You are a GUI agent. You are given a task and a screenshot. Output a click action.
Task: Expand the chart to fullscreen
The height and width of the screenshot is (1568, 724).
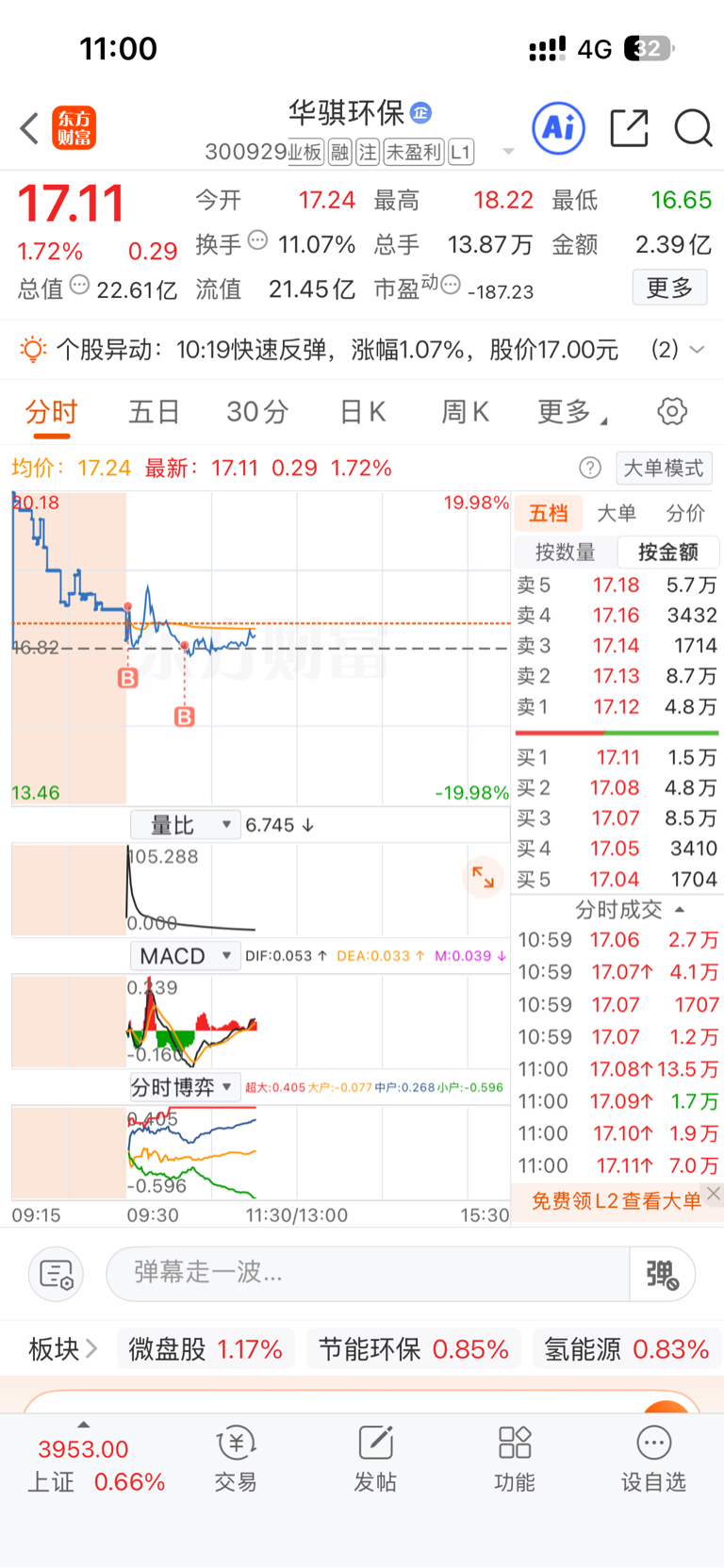coord(484,877)
